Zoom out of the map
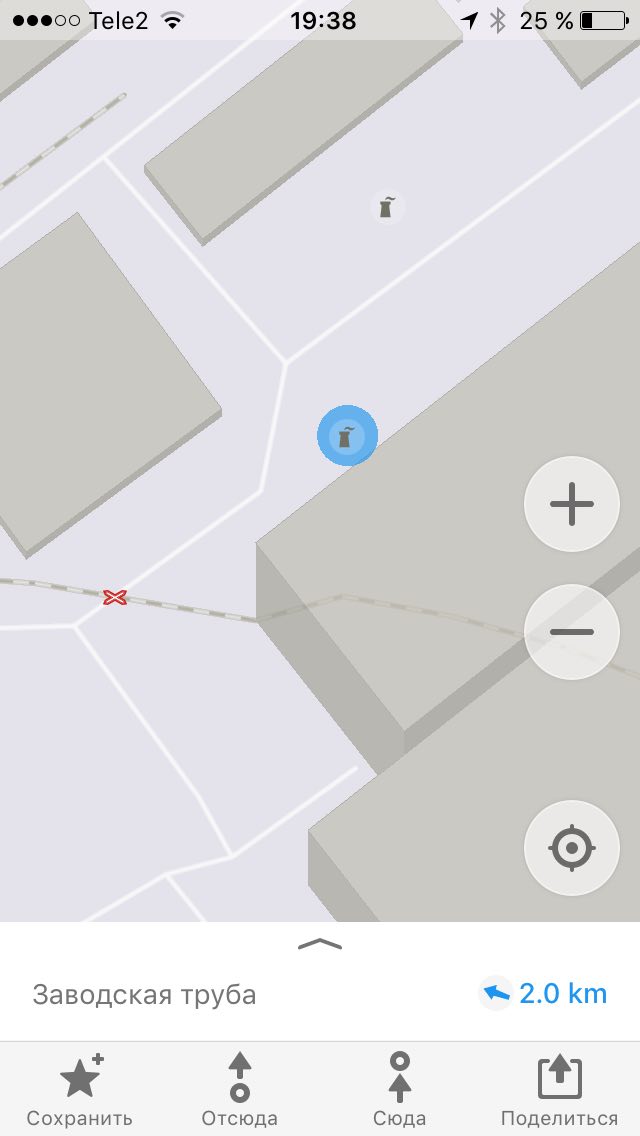This screenshot has width=640, height=1136. [x=572, y=632]
